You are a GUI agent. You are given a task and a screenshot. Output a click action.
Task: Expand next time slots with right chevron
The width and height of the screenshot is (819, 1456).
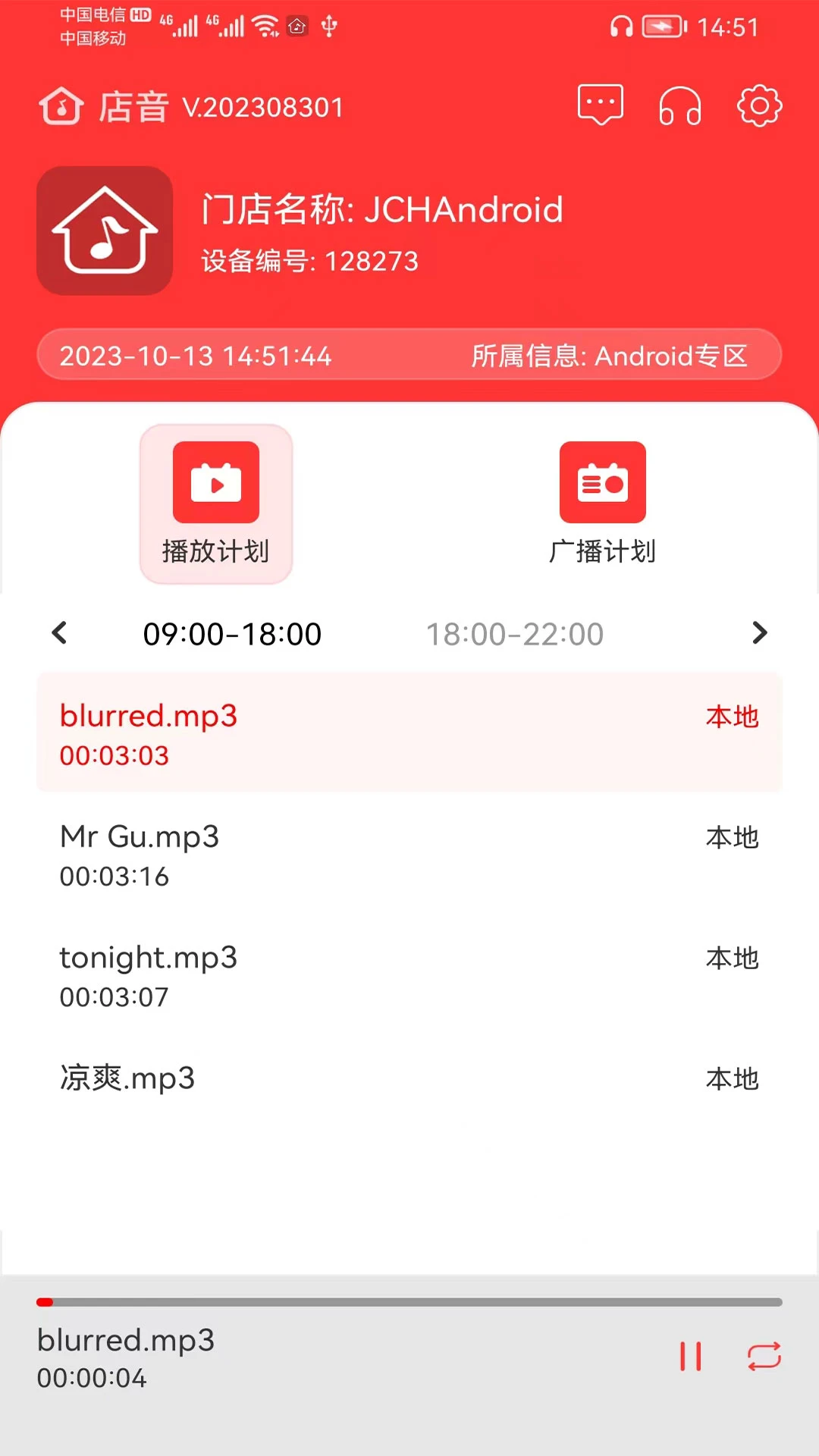[x=759, y=633]
